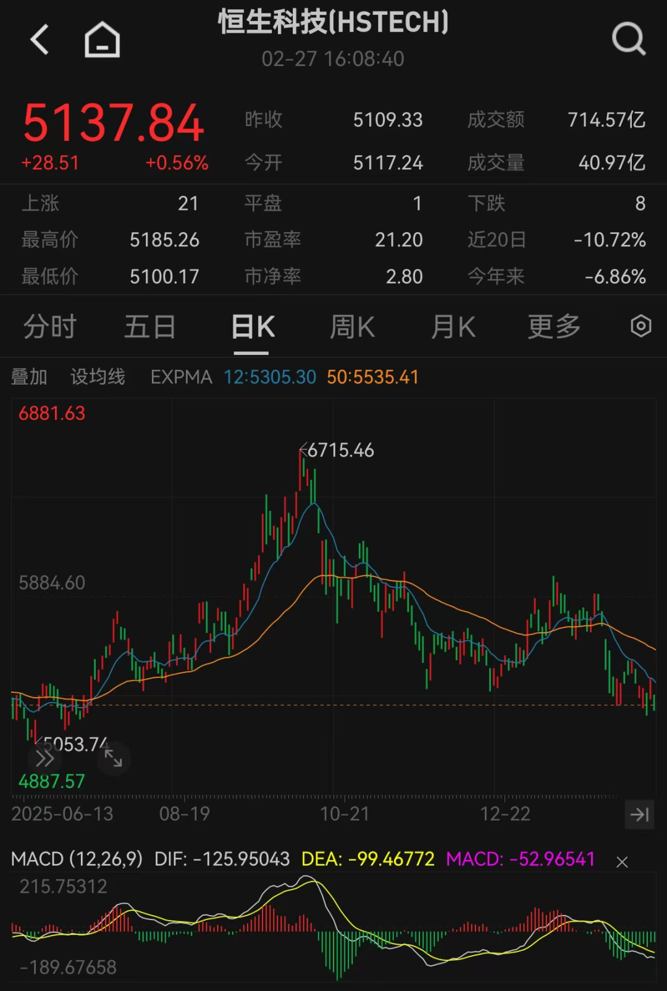Screen dimensions: 667x991
Task: Tap 叠加 to overlay another index
Action: tap(29, 377)
